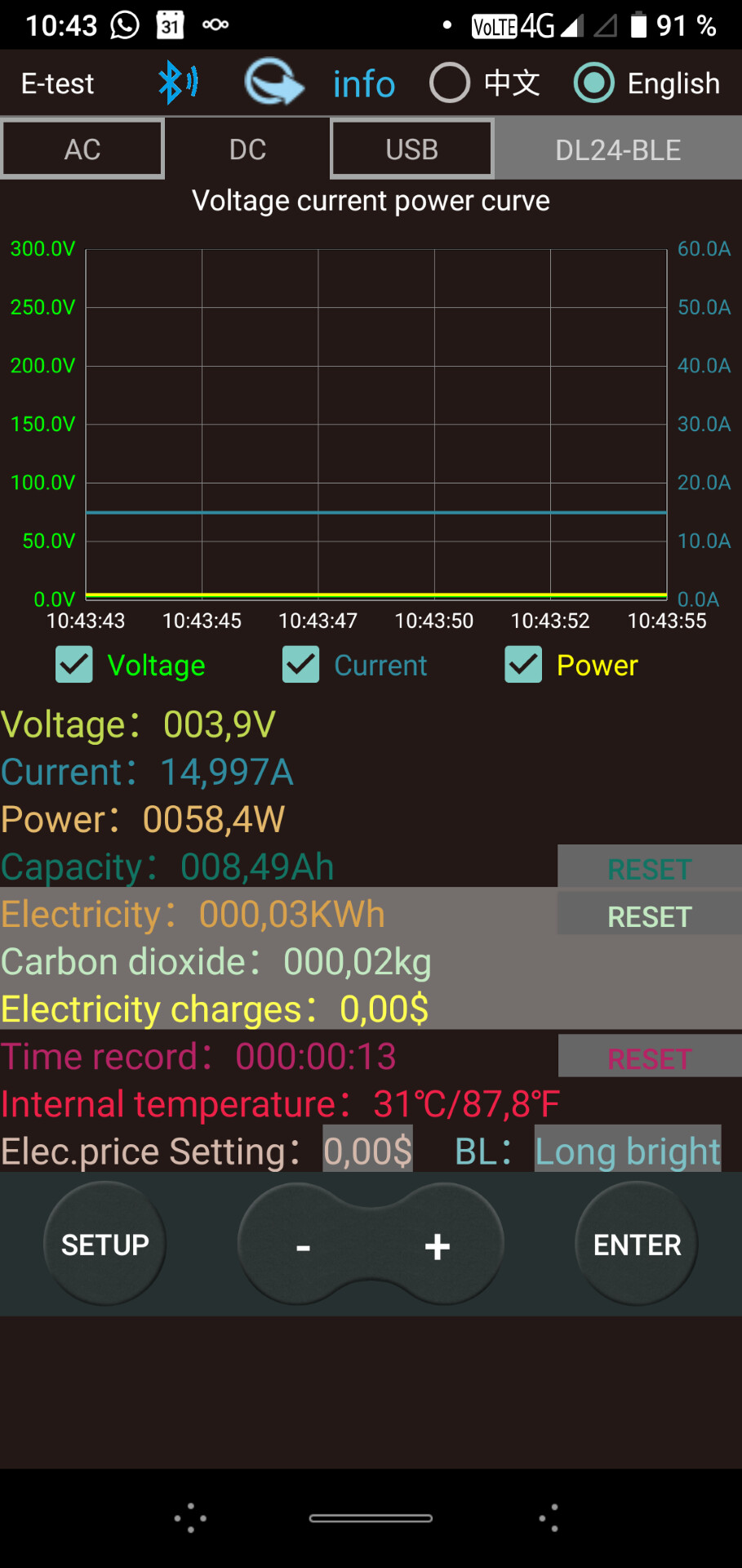Switch to the AC tab
This screenshot has width=742, height=1568.
click(82, 149)
